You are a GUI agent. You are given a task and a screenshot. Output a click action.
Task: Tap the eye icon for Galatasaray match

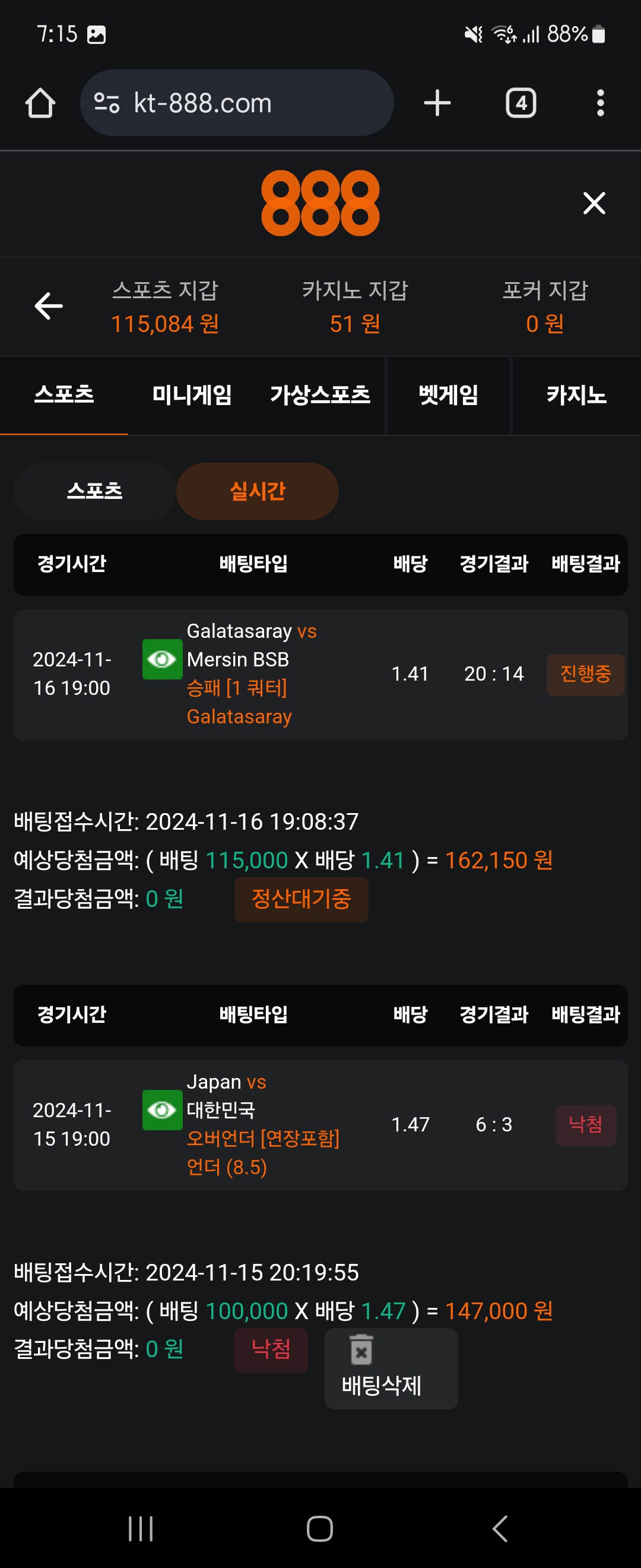tap(162, 659)
